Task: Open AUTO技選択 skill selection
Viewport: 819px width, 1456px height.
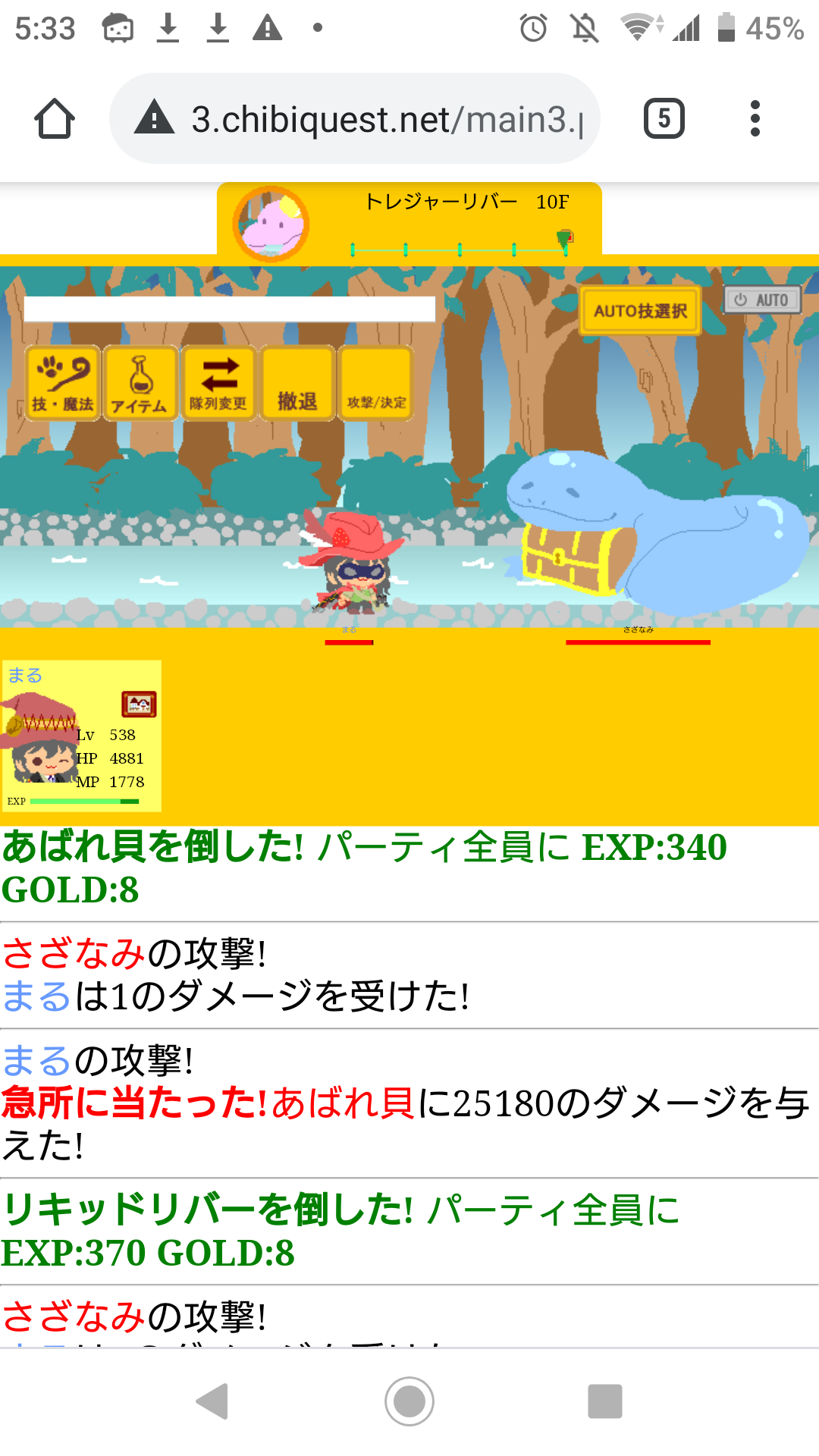Action: click(x=640, y=311)
